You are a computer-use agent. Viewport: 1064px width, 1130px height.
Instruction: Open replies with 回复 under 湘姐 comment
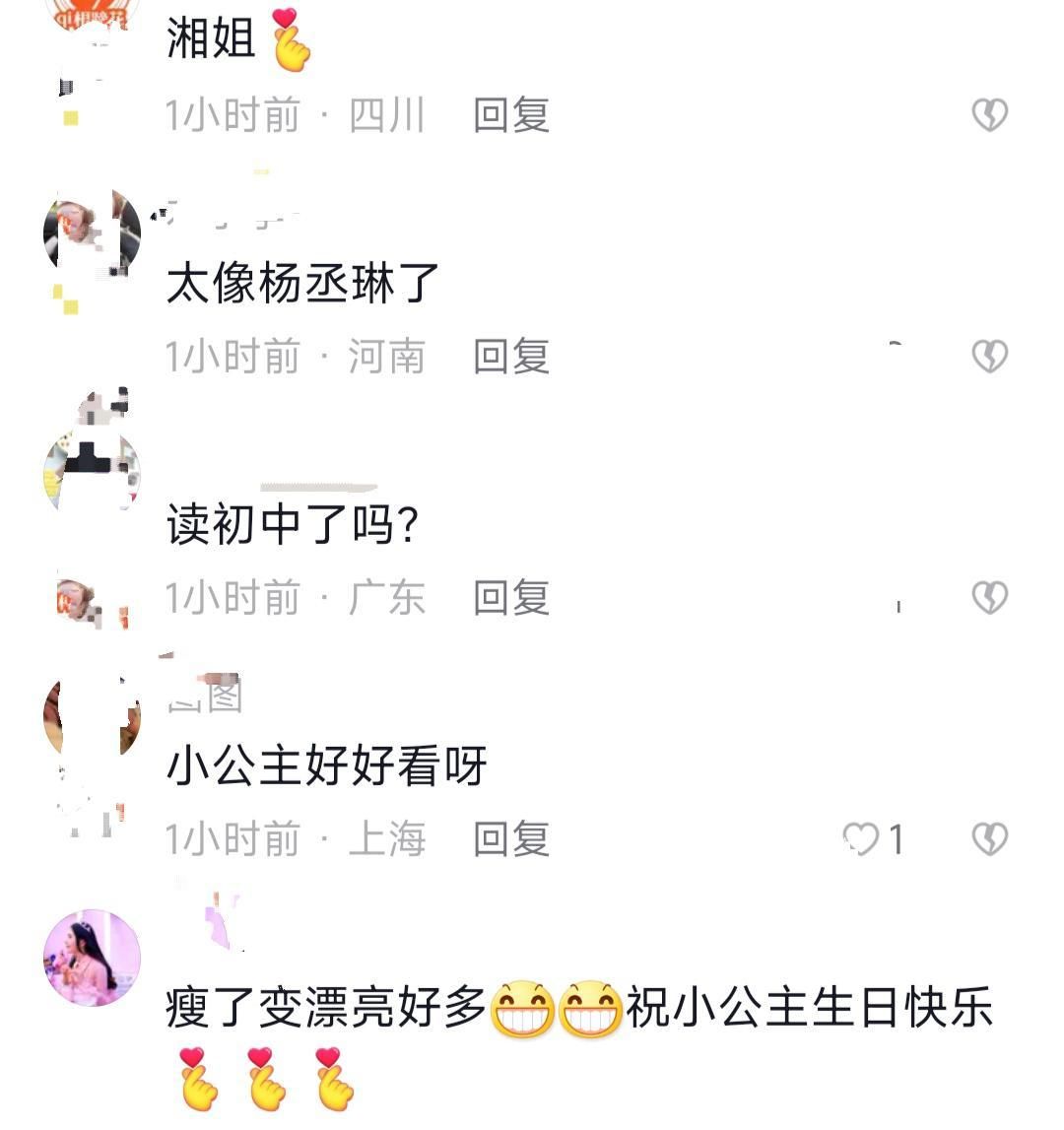click(510, 114)
